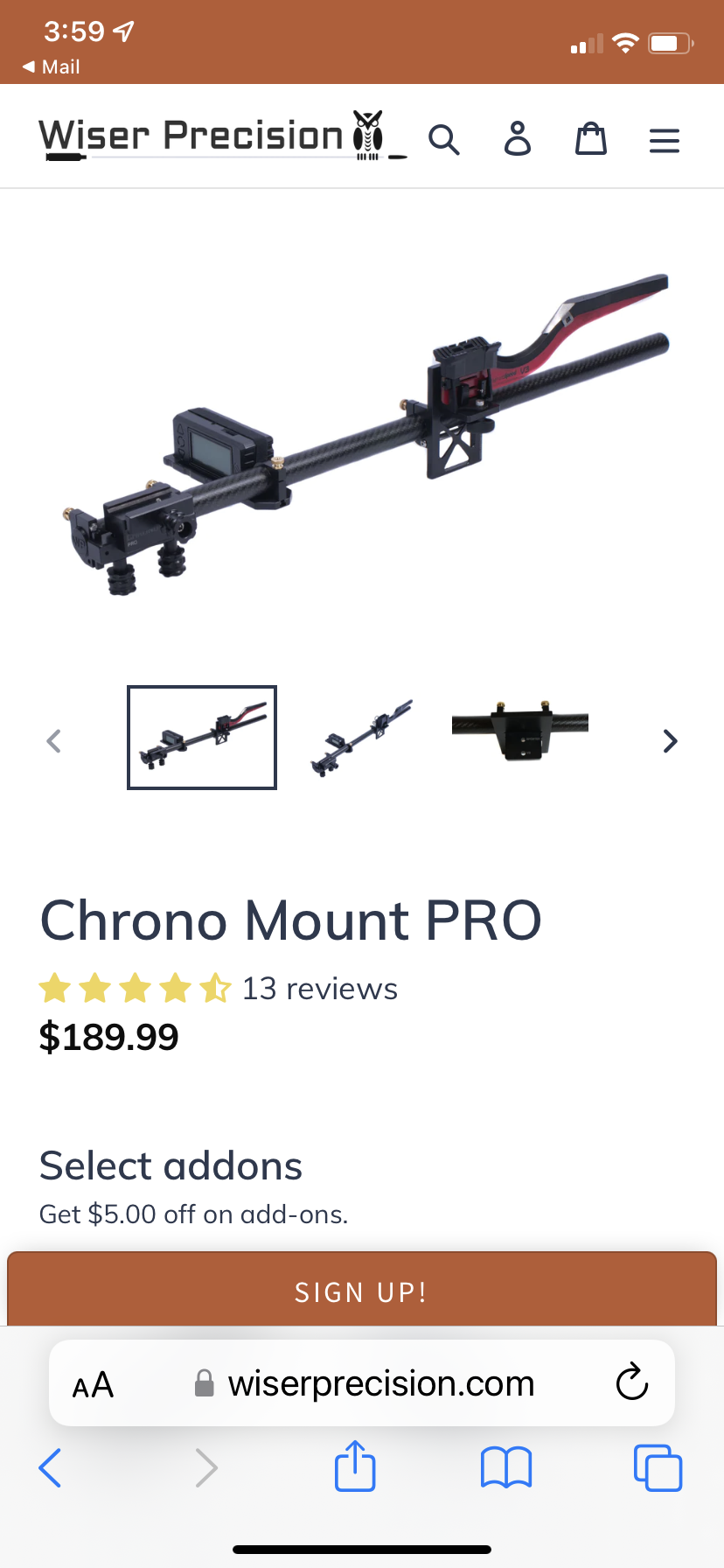Show previous product thumbnails
Image resolution: width=724 pixels, height=1568 pixels.
[x=54, y=740]
